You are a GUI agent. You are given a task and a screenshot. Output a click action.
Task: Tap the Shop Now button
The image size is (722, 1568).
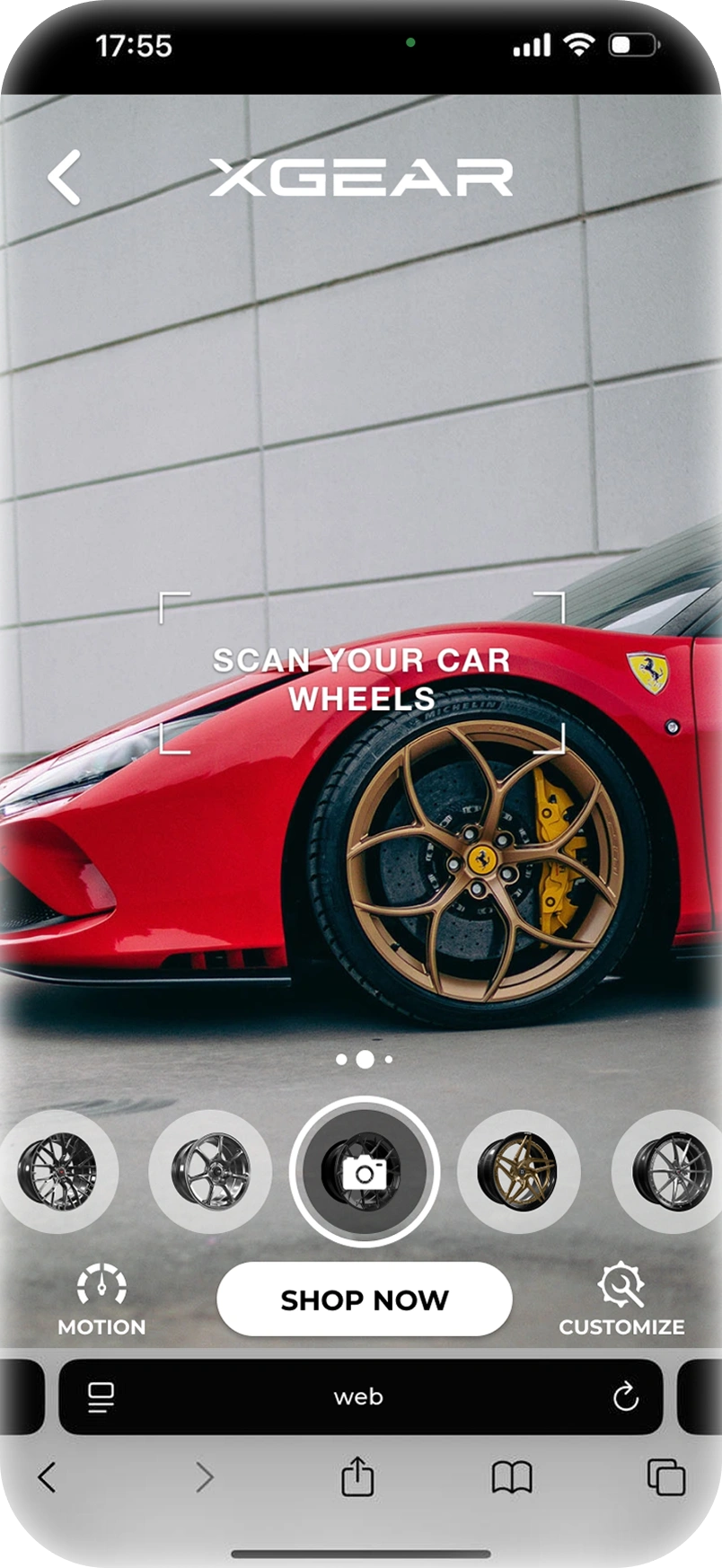[364, 1299]
